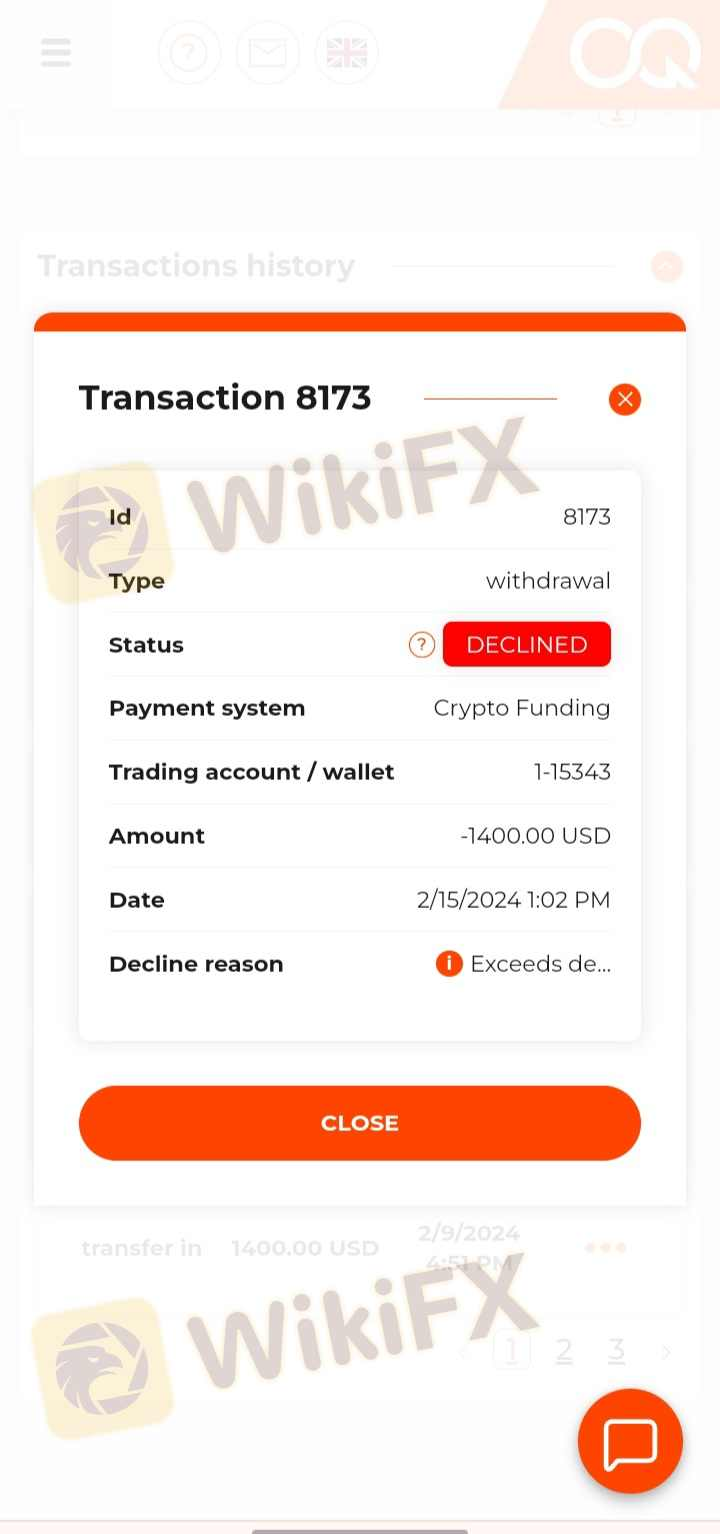
Task: Click the next page arrow in pagination
Action: (x=665, y=1349)
